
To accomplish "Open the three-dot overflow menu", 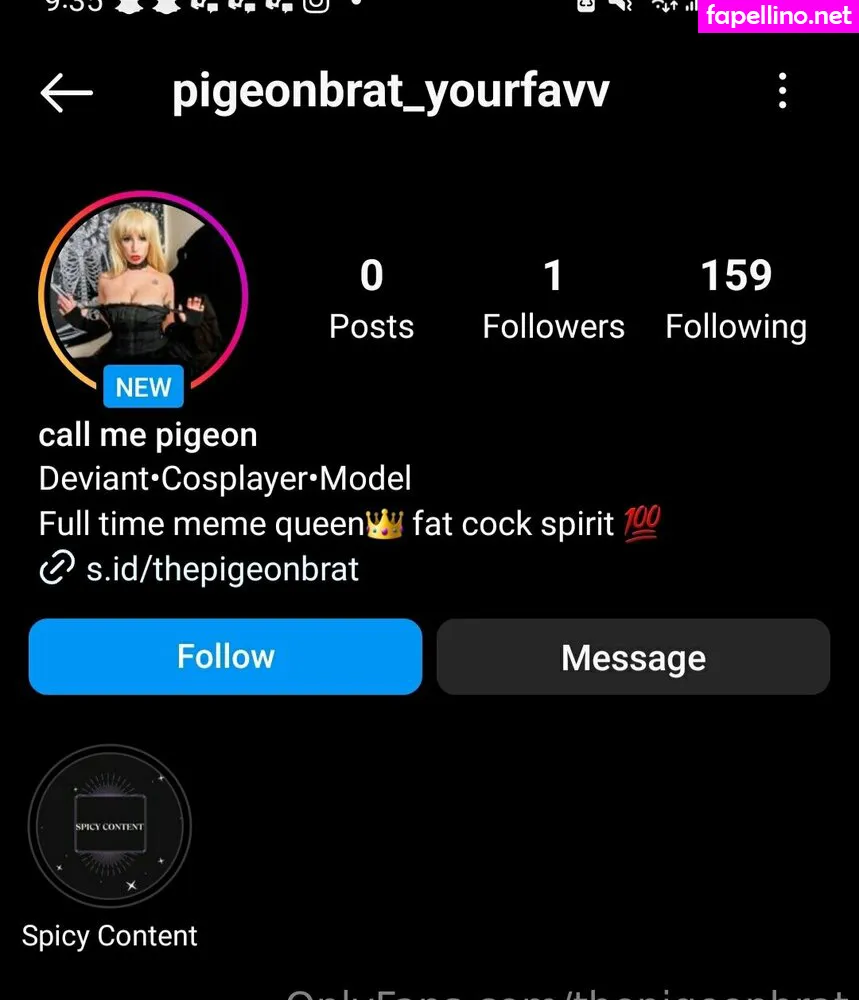I will point(782,92).
